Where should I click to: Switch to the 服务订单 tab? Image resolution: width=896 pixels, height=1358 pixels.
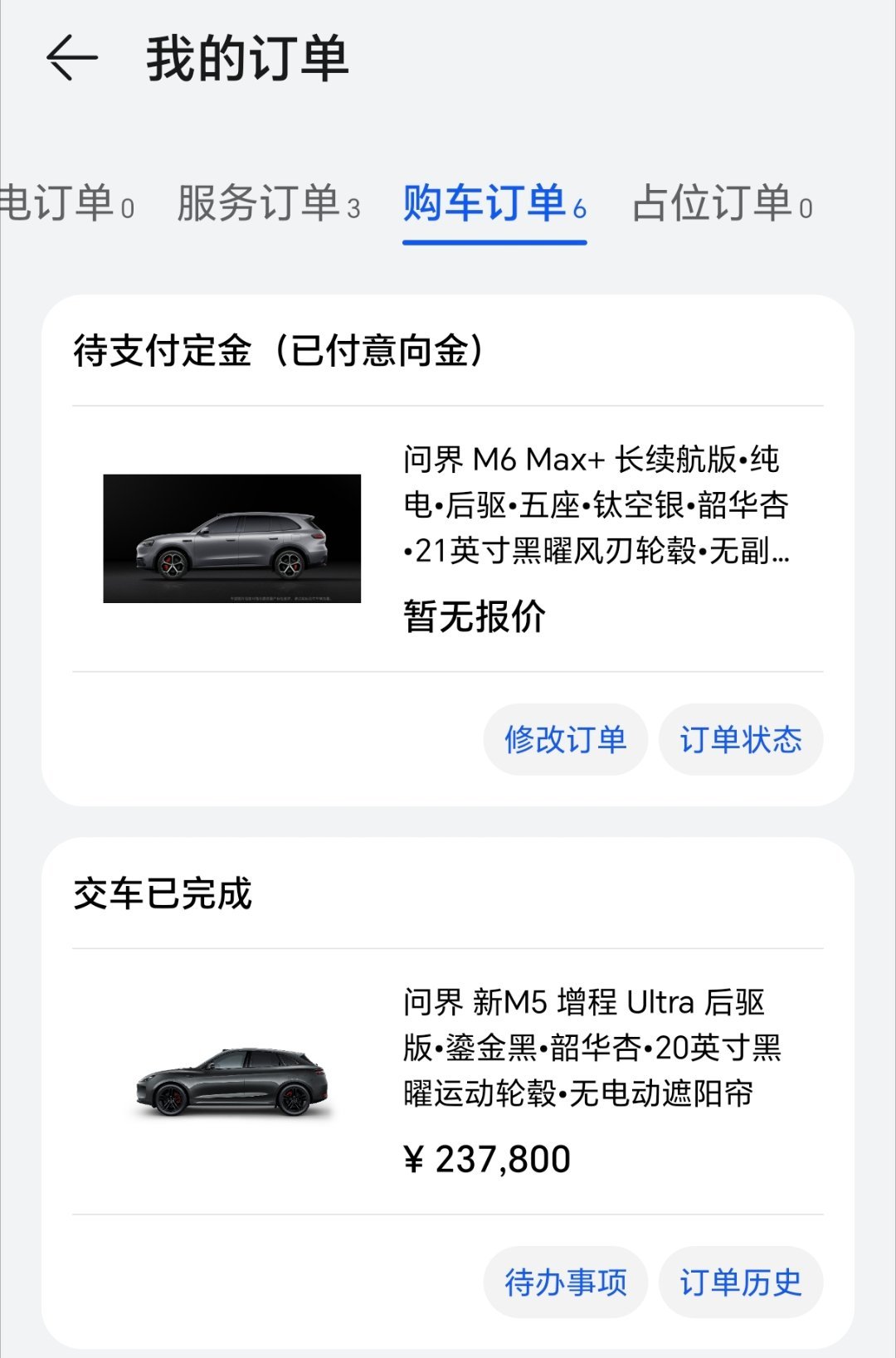click(x=268, y=204)
